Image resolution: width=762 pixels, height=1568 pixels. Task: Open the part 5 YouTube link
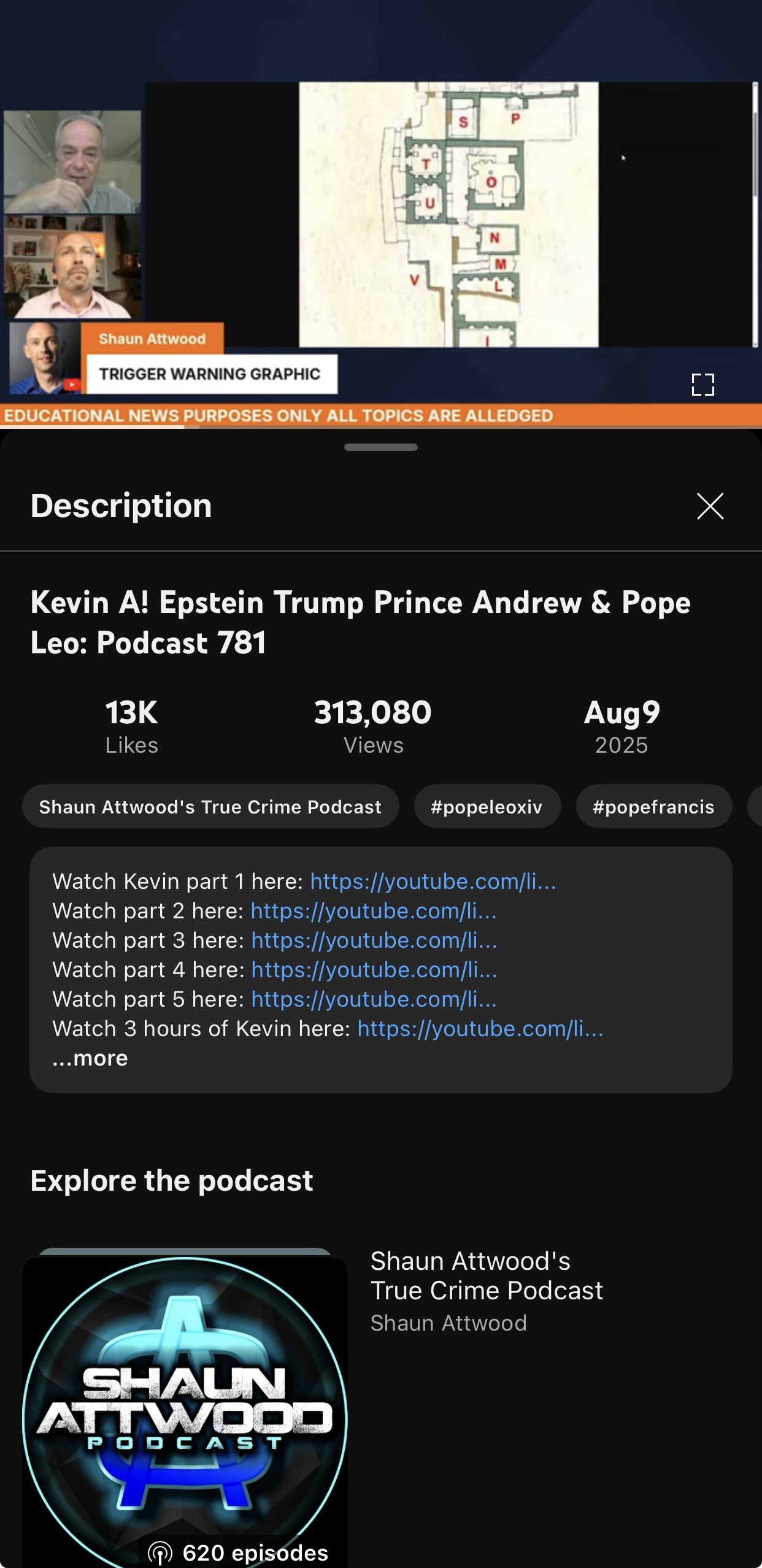pos(373,999)
